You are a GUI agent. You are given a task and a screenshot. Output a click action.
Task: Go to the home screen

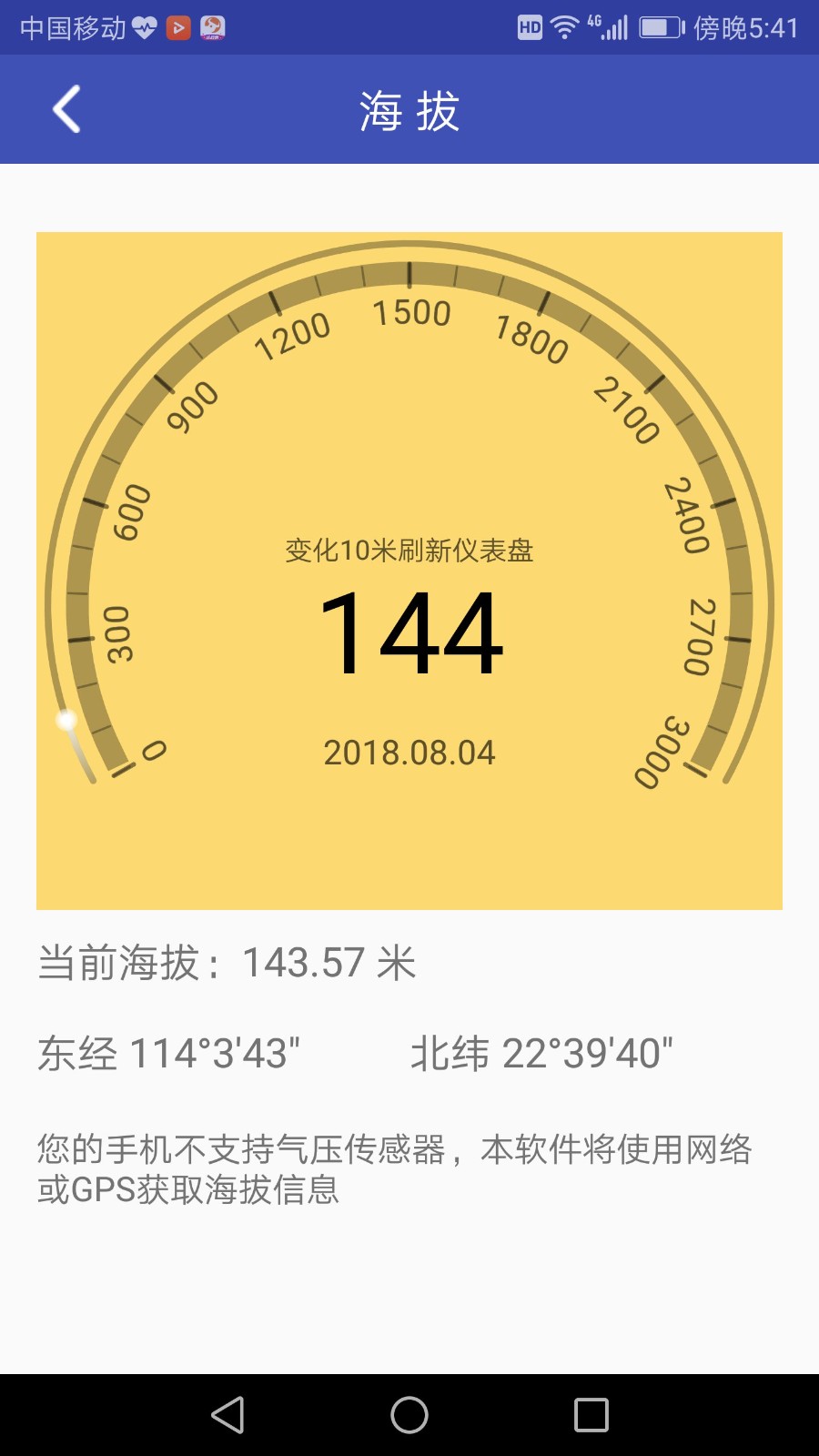click(409, 1415)
